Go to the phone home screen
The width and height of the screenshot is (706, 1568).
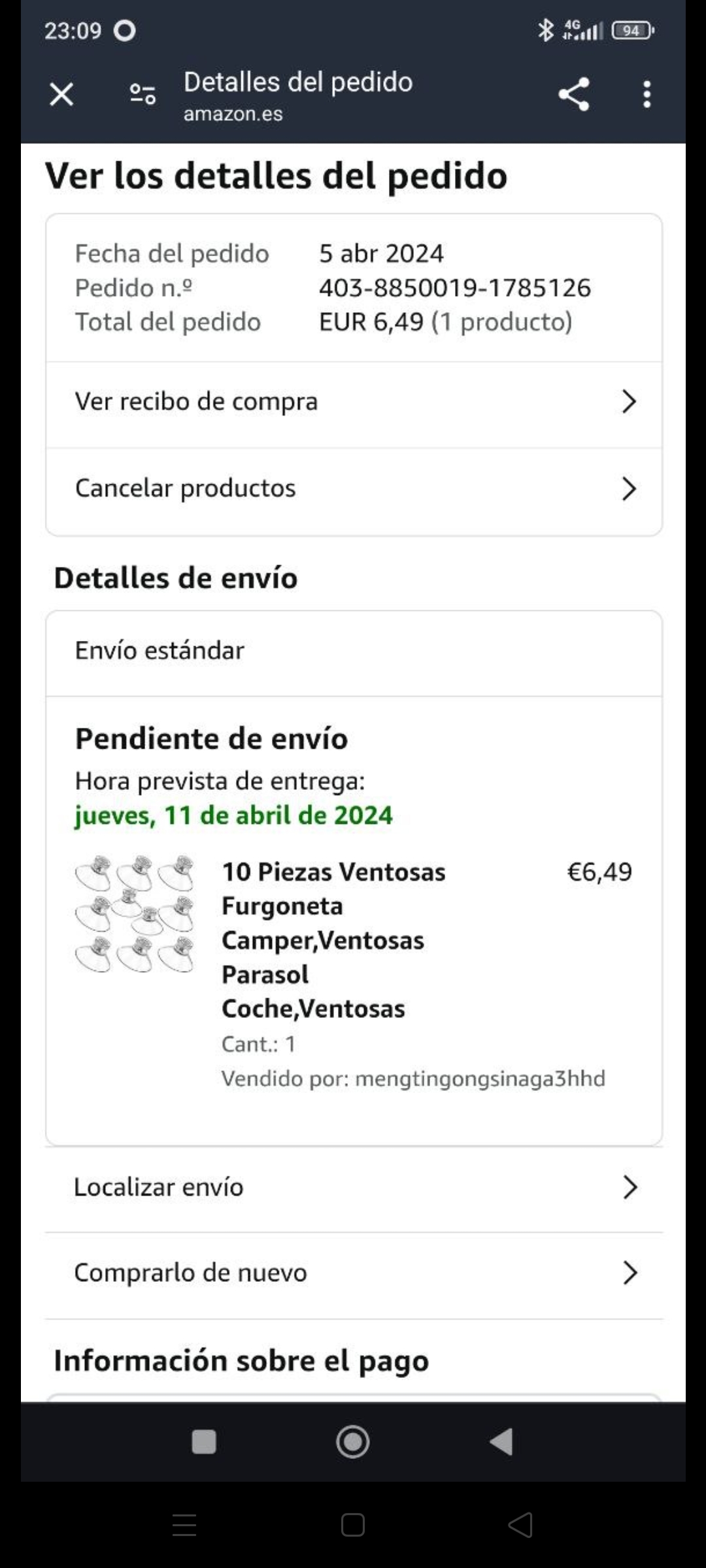pos(353,1442)
